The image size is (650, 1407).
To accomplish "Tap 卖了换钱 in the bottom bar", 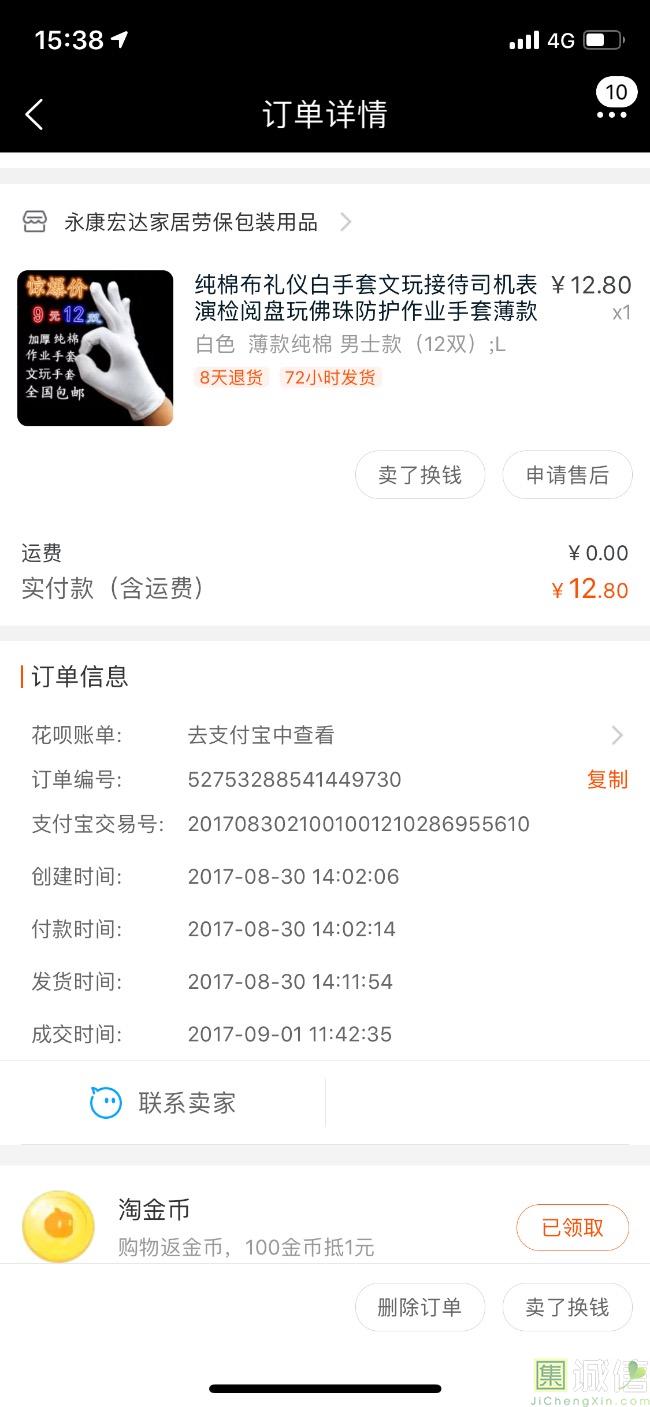I will [567, 1307].
